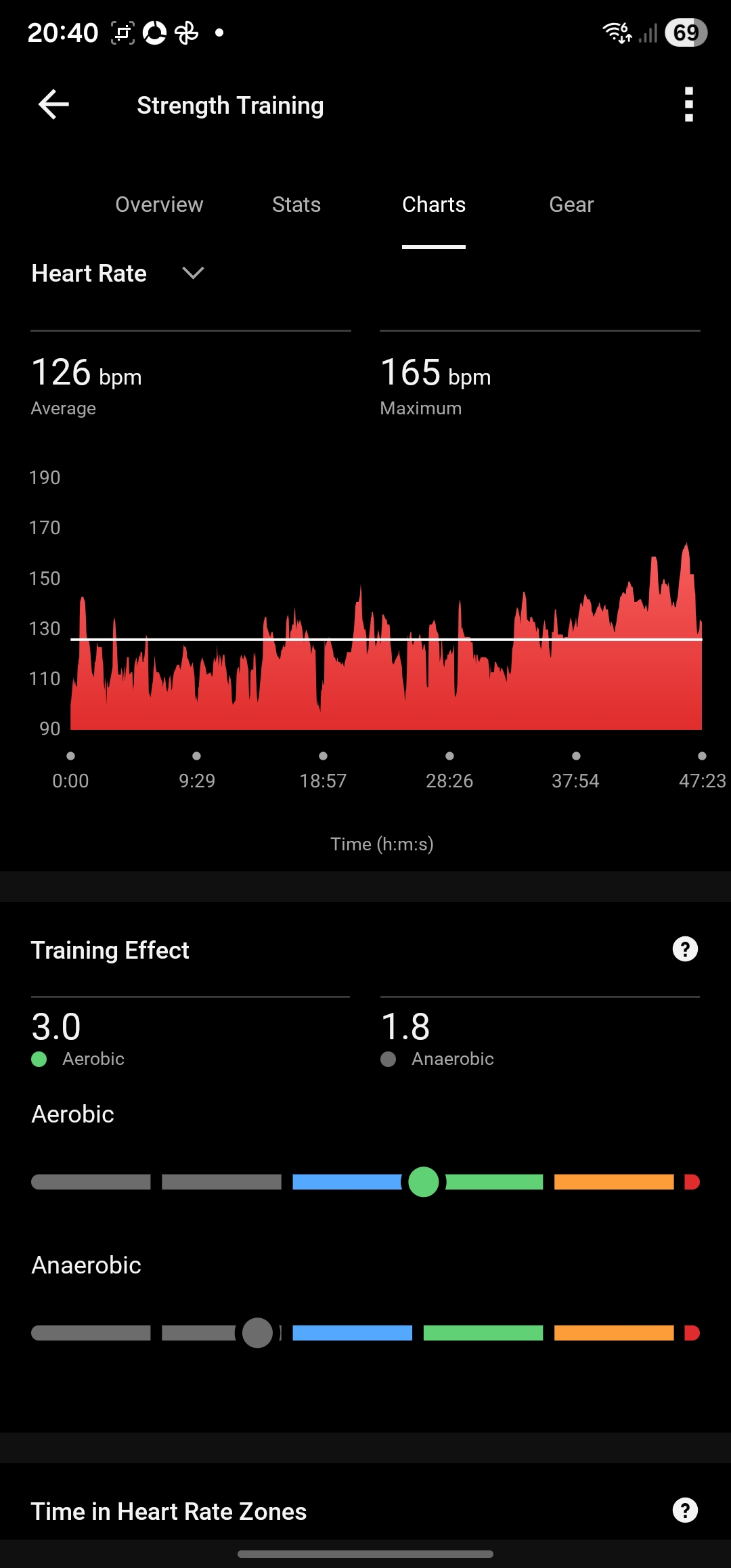Screen dimensions: 731x1568
Task: Switch to the Overview tab
Action: [159, 204]
